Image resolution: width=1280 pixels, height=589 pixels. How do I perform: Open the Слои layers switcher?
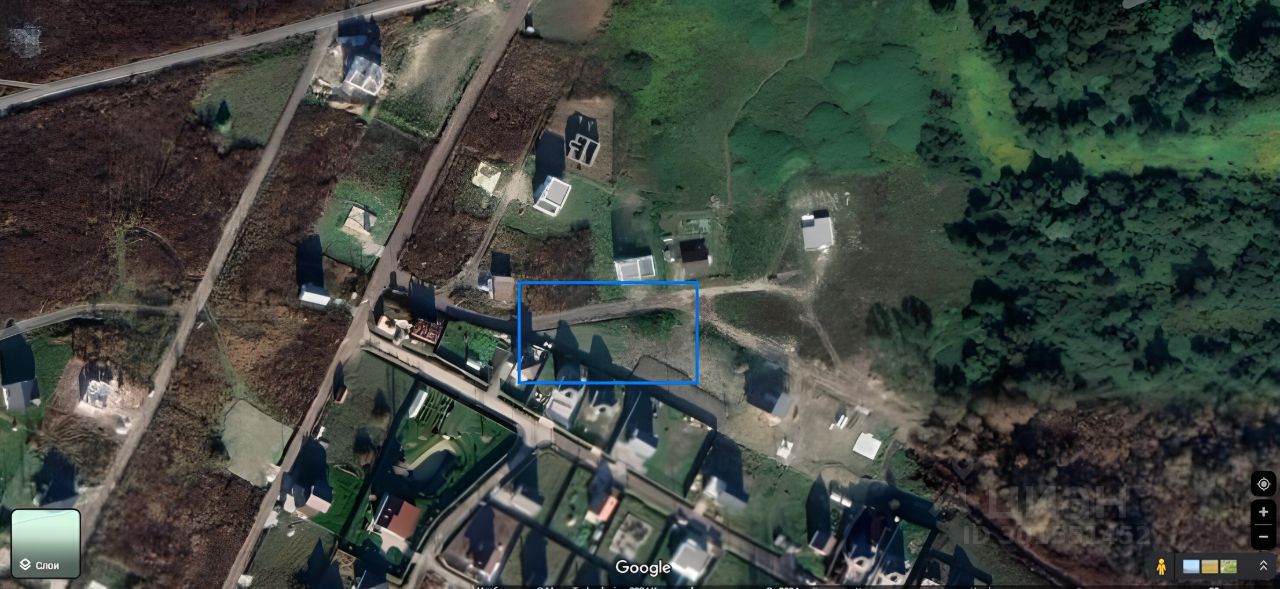click(45, 543)
